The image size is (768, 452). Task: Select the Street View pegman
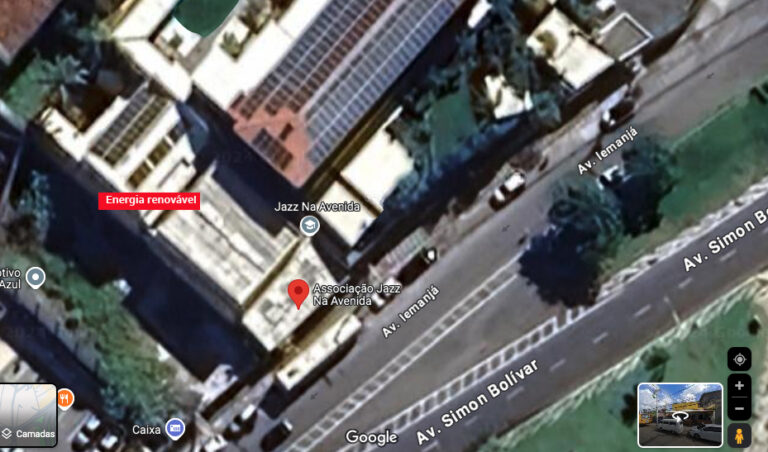pyautogui.click(x=739, y=436)
